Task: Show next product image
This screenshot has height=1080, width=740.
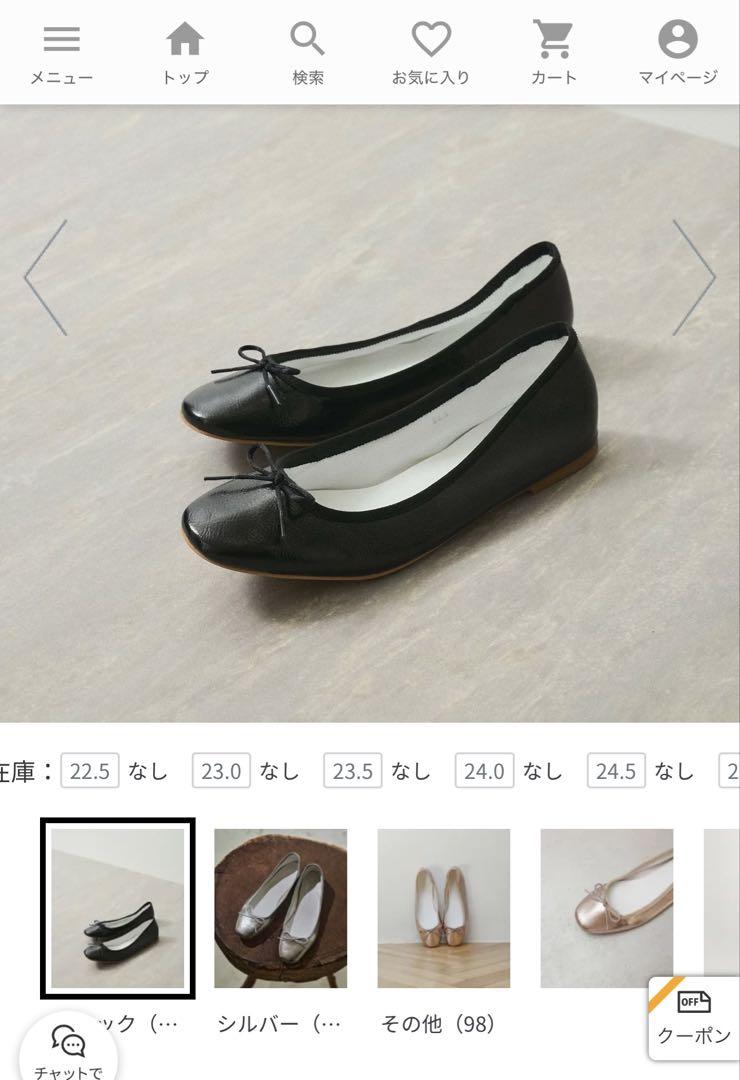Action: [693, 278]
